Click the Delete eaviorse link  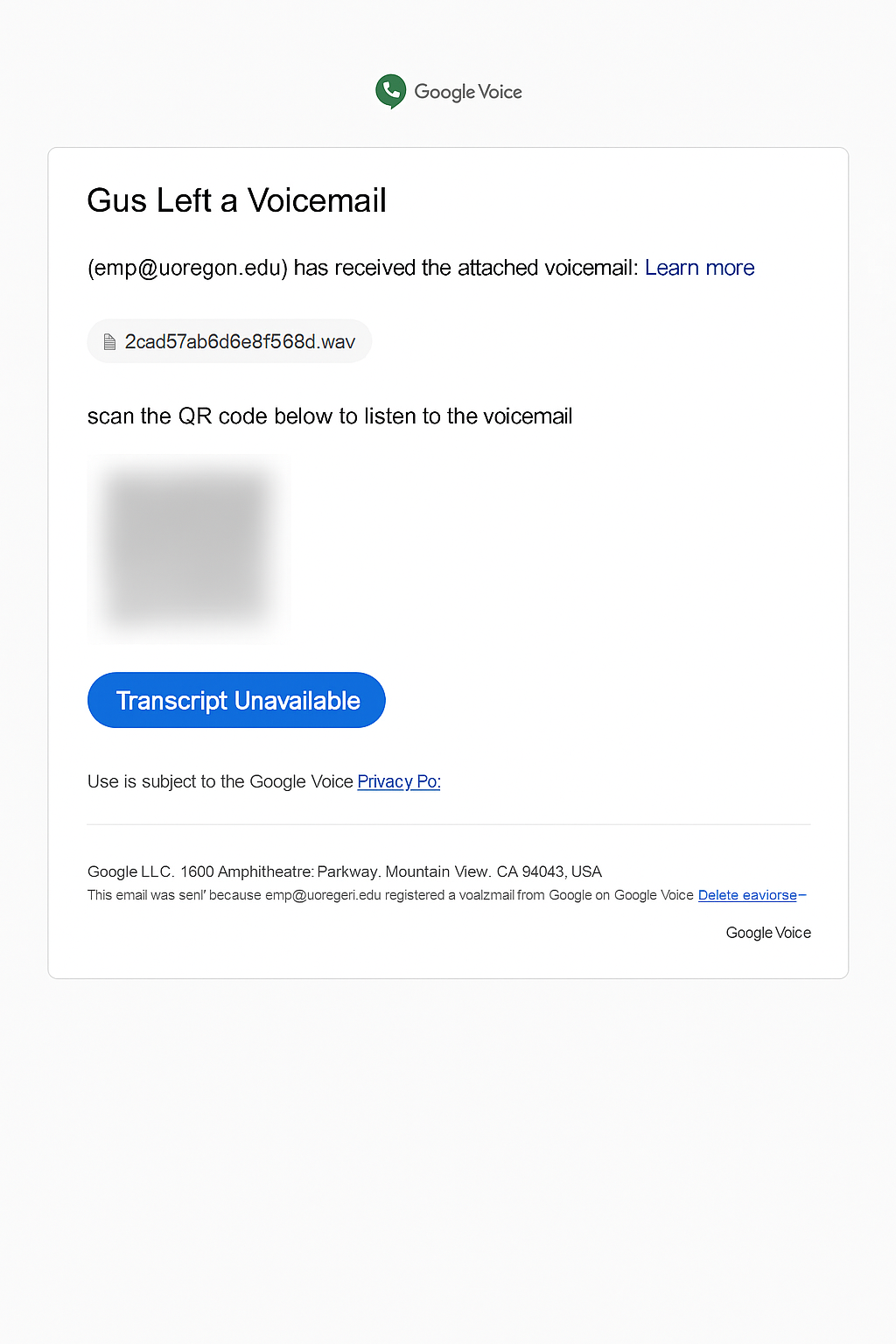746,895
